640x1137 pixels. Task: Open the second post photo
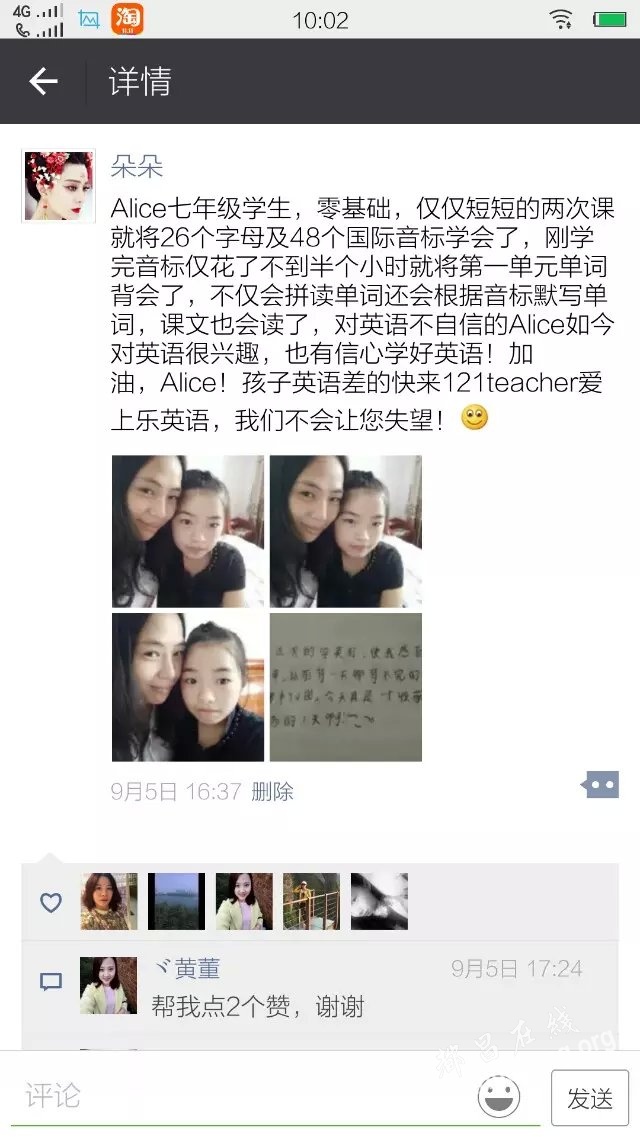click(346, 531)
